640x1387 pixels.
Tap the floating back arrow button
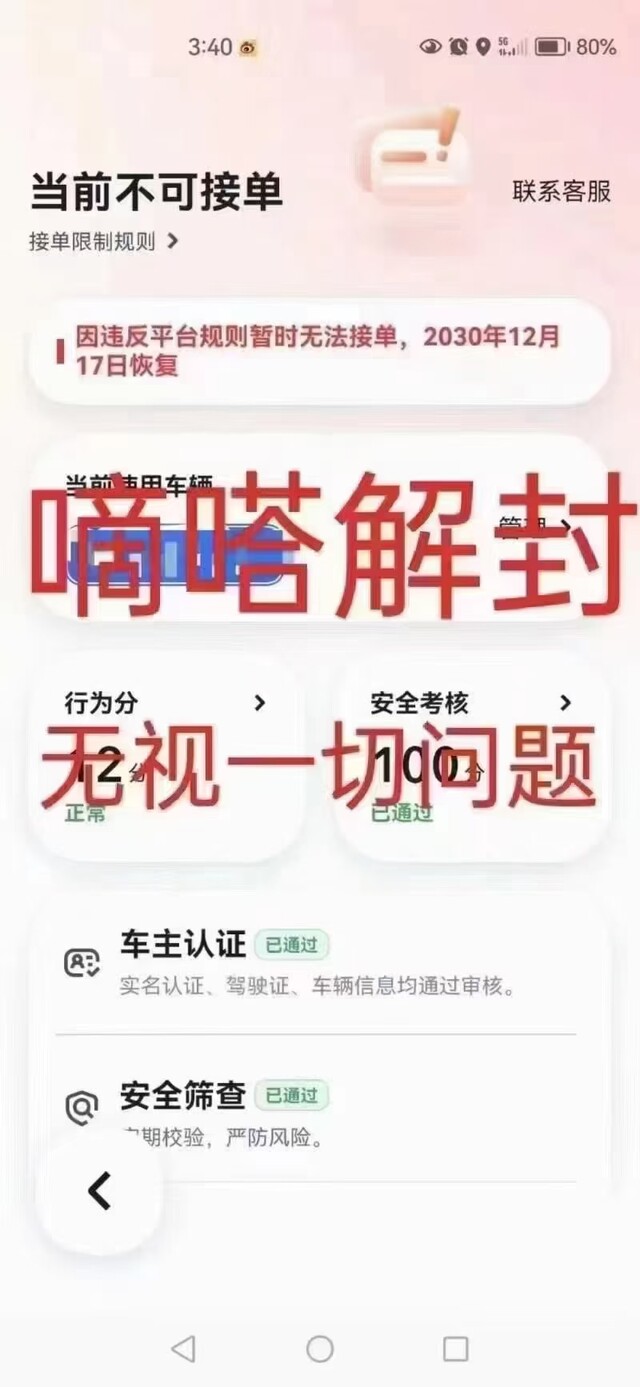coord(99,1191)
